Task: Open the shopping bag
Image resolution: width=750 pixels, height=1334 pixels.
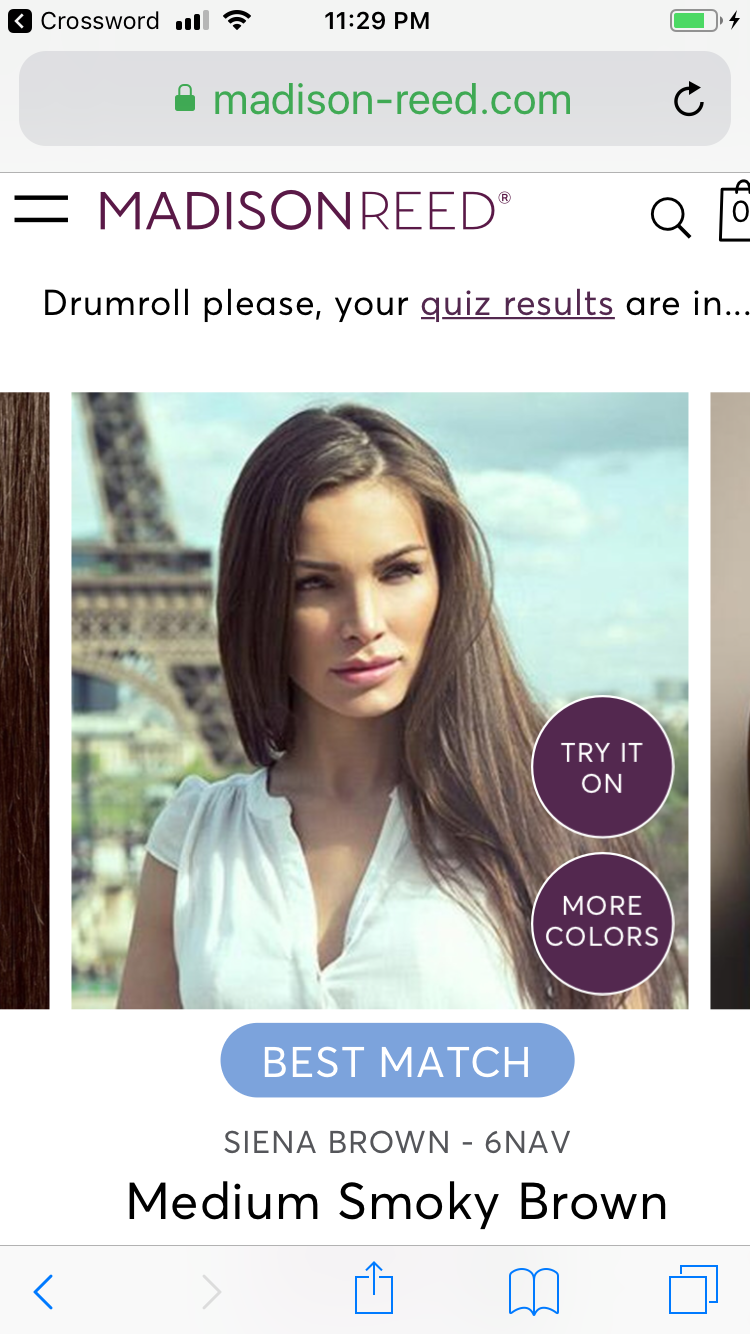Action: pyautogui.click(x=735, y=211)
